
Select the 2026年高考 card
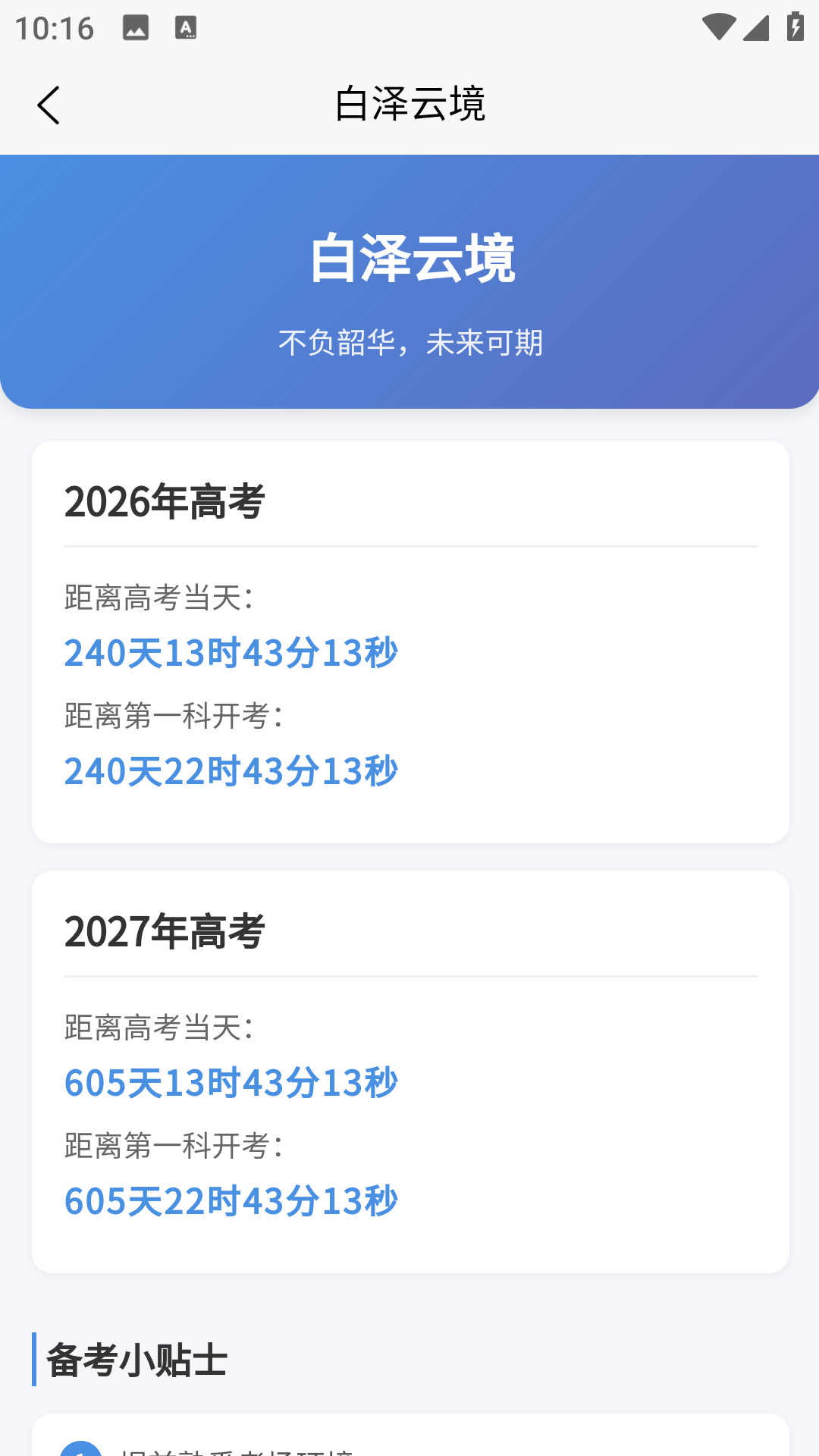(x=409, y=641)
